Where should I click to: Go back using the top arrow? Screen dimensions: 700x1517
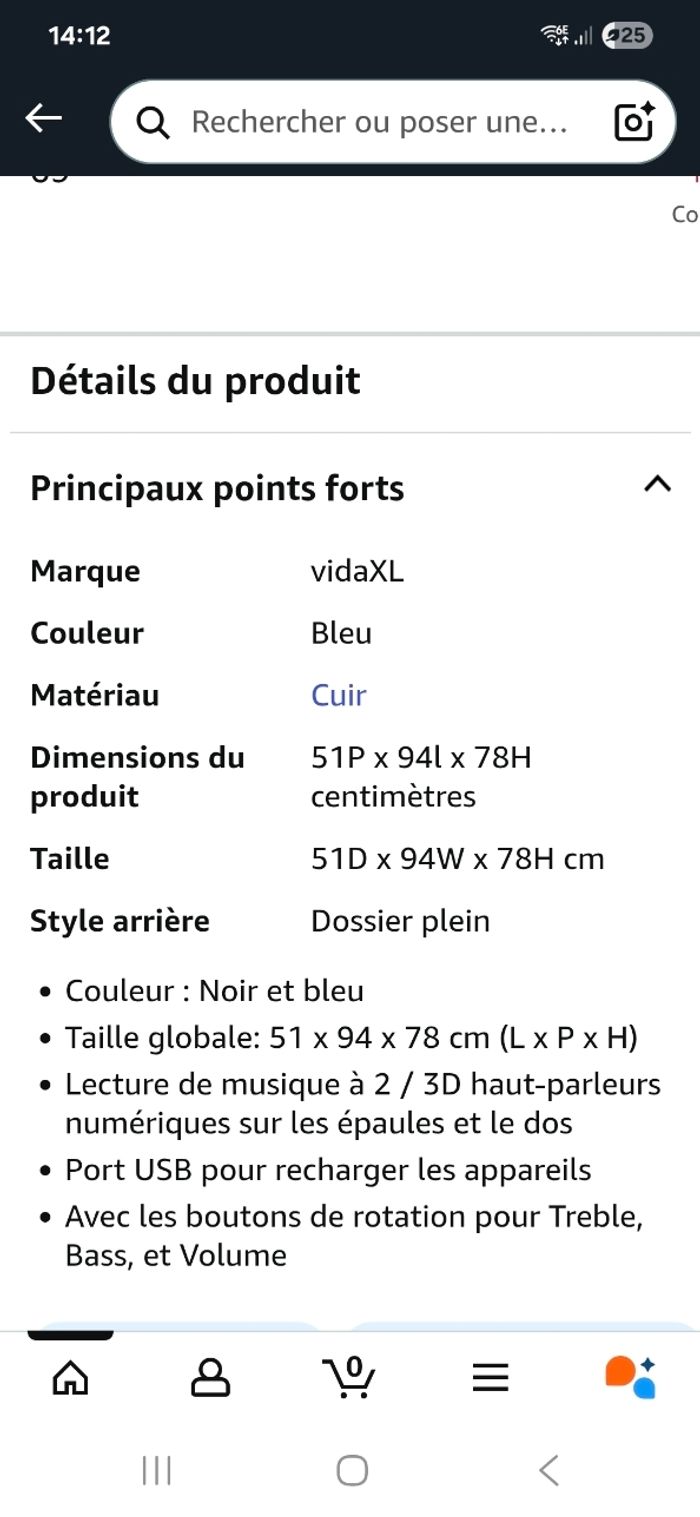click(x=43, y=119)
